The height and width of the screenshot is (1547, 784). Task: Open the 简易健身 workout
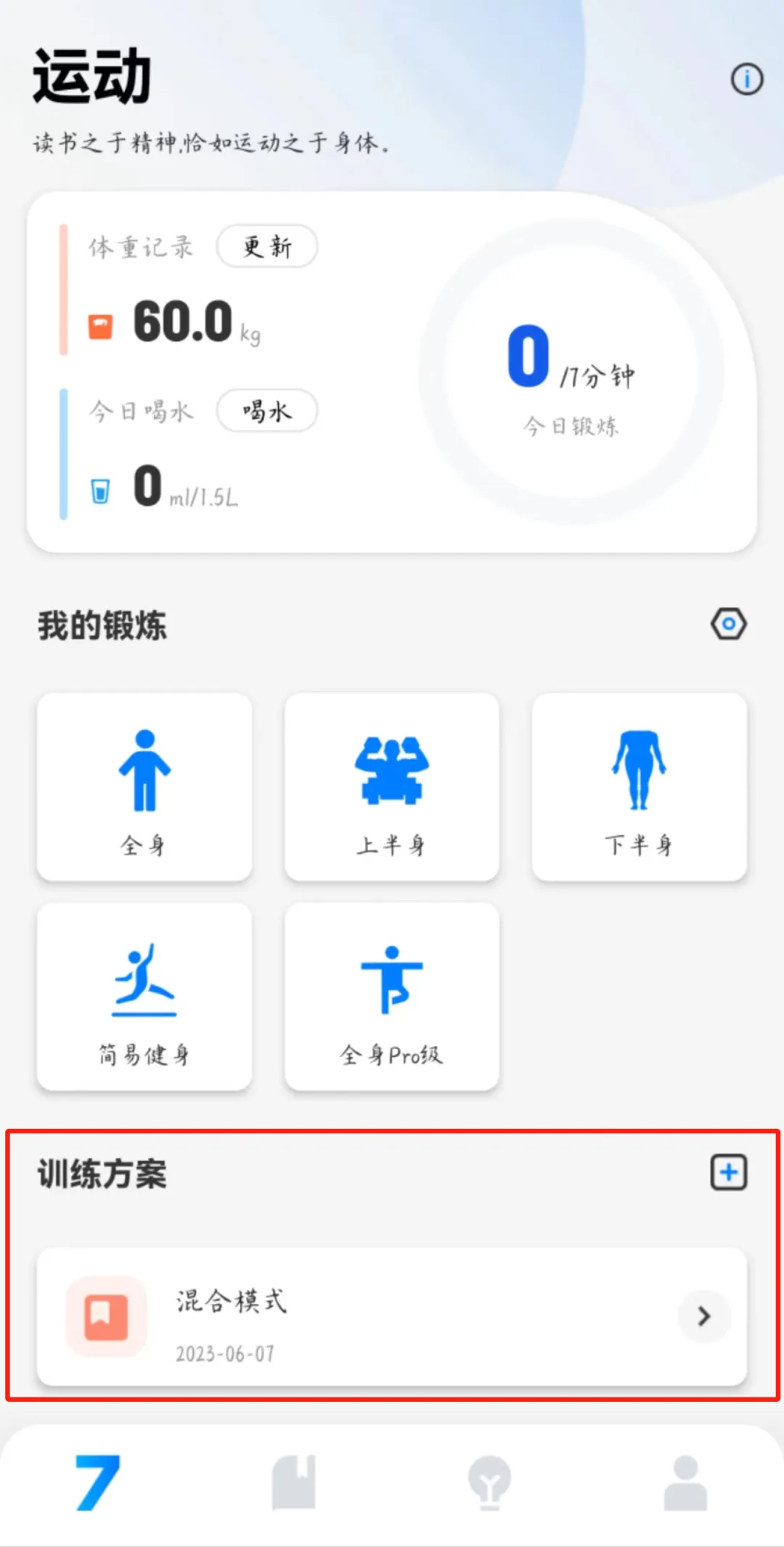point(144,997)
